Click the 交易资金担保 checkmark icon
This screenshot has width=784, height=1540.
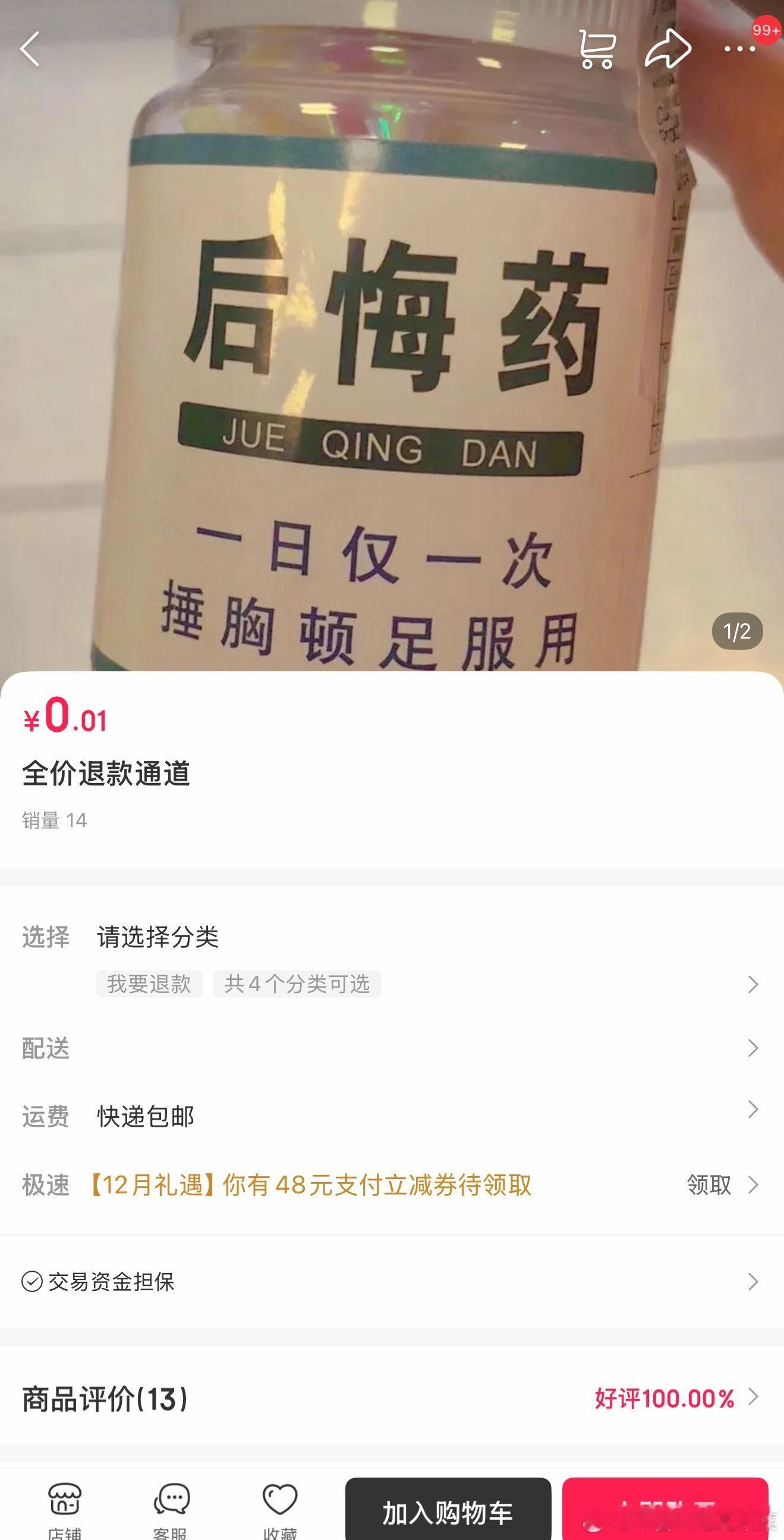[29, 1282]
